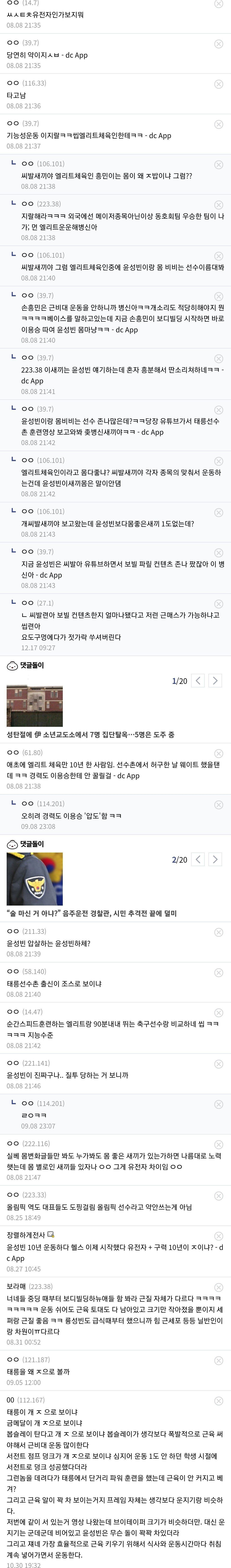
Task: Open the 소년교도소 집단탈옥 news thumbnail
Action: 35,706
